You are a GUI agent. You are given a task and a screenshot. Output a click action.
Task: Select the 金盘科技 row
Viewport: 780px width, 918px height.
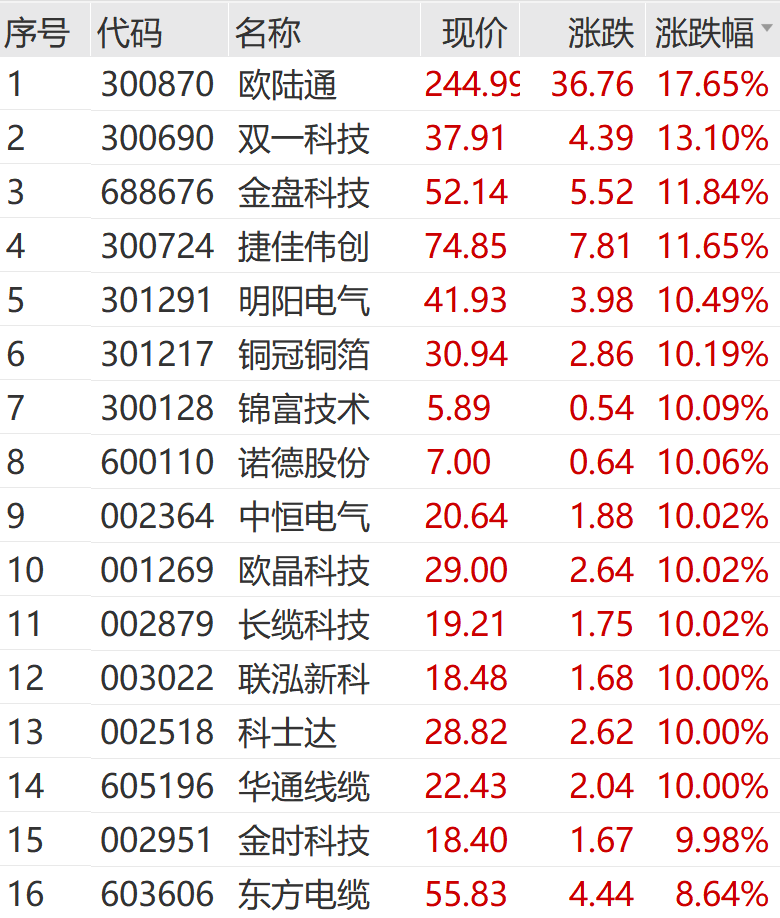304,193
